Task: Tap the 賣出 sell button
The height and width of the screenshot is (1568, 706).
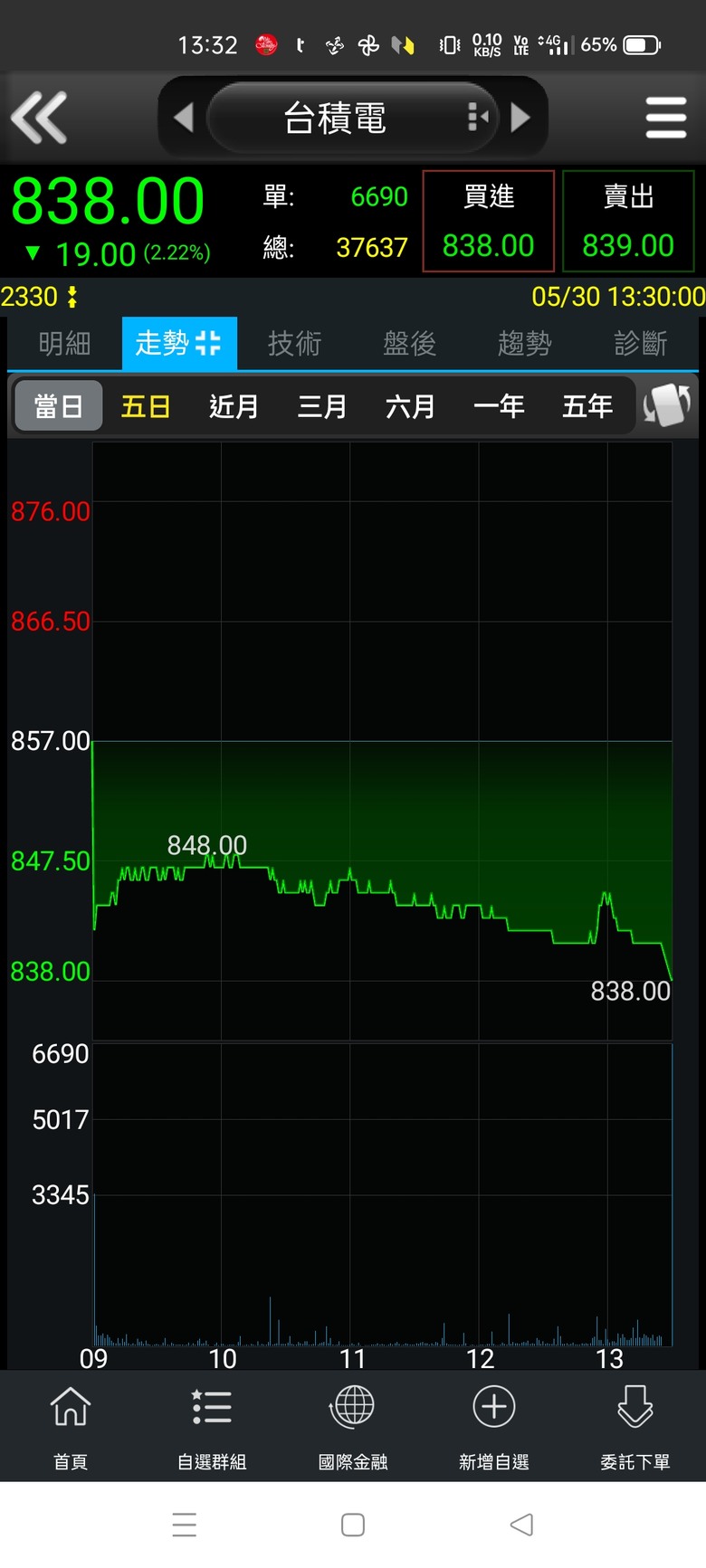Action: 628,222
